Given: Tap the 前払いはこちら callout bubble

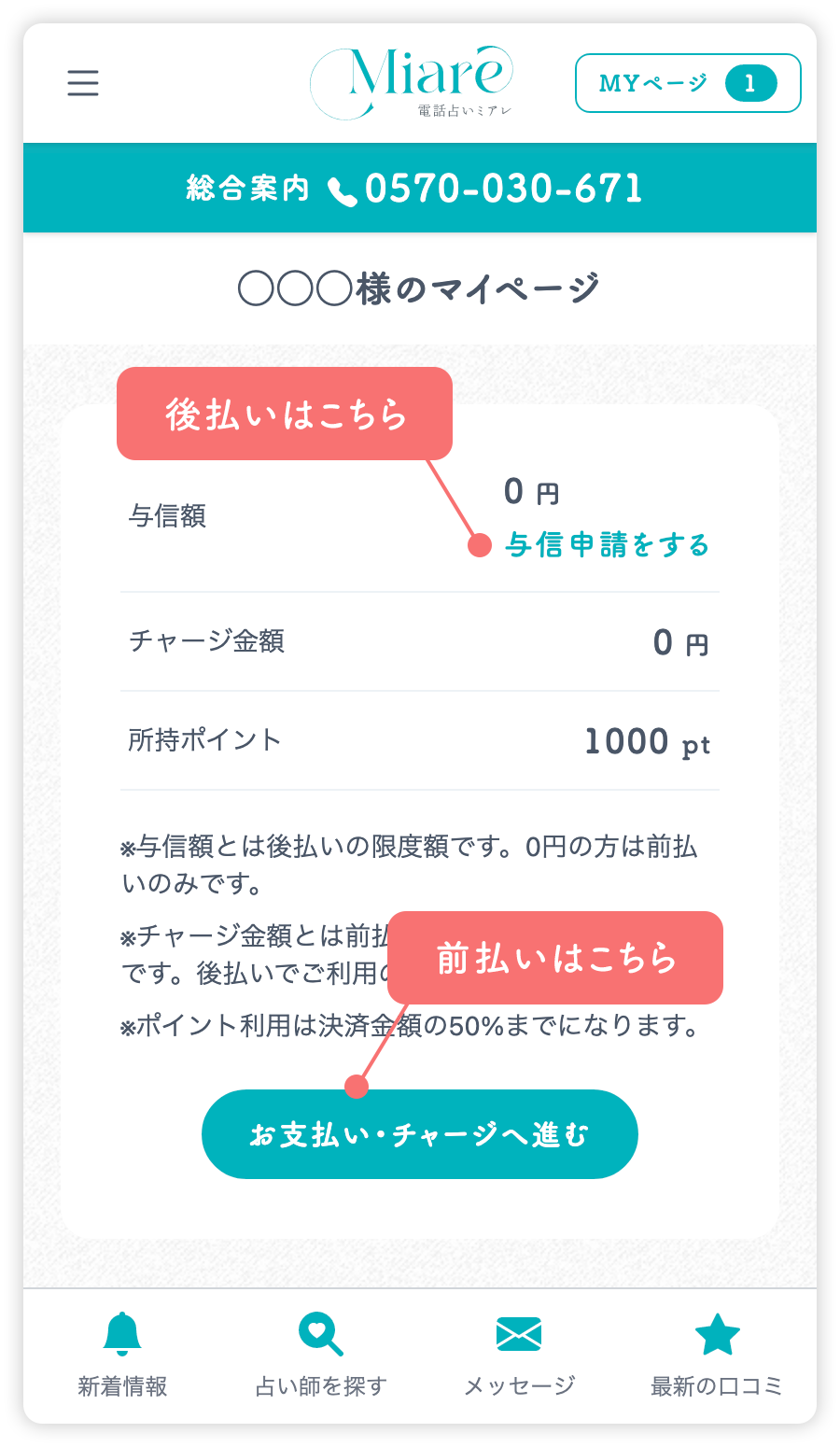Looking at the screenshot, I should [557, 958].
